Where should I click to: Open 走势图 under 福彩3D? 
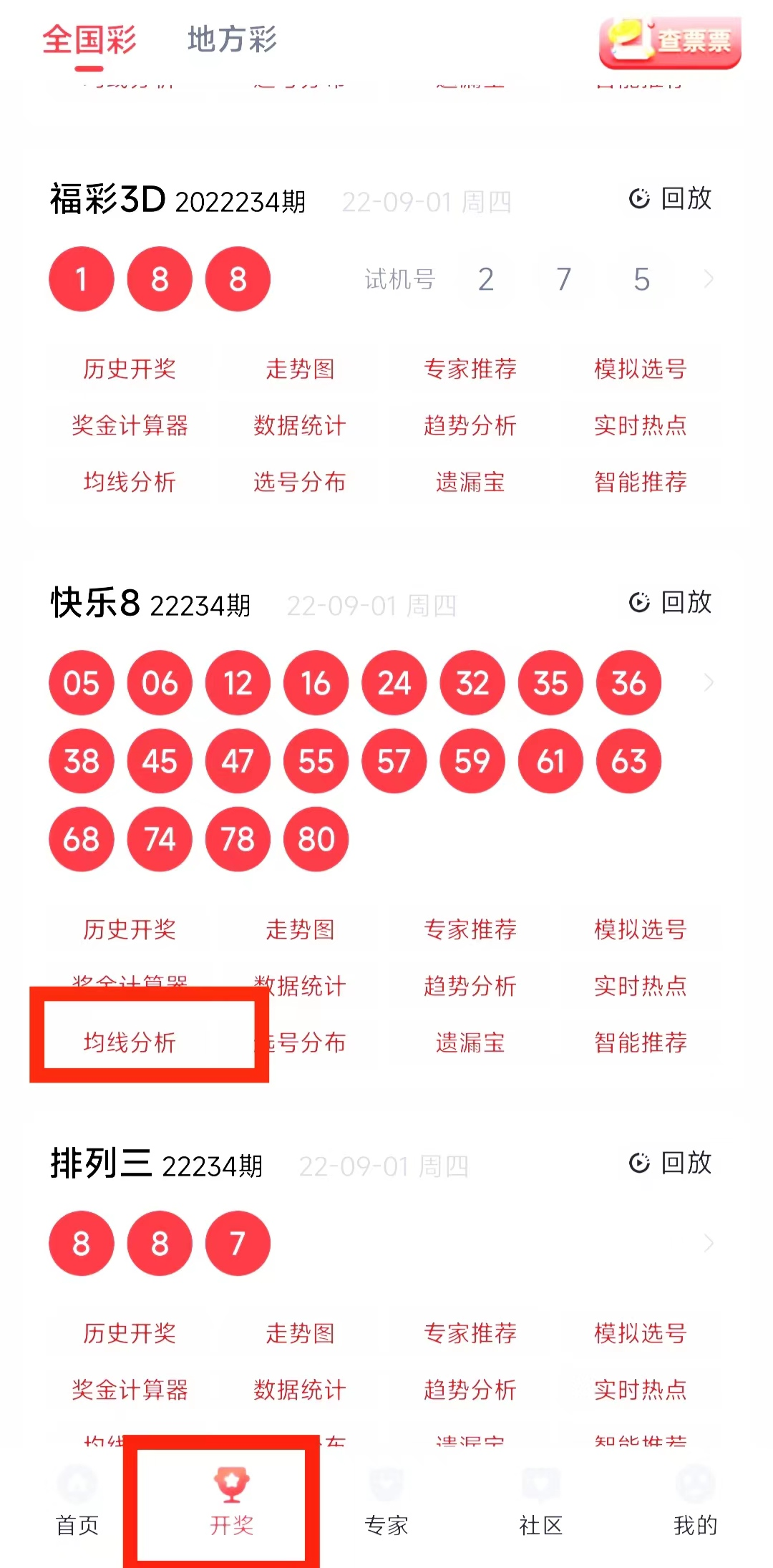click(300, 369)
